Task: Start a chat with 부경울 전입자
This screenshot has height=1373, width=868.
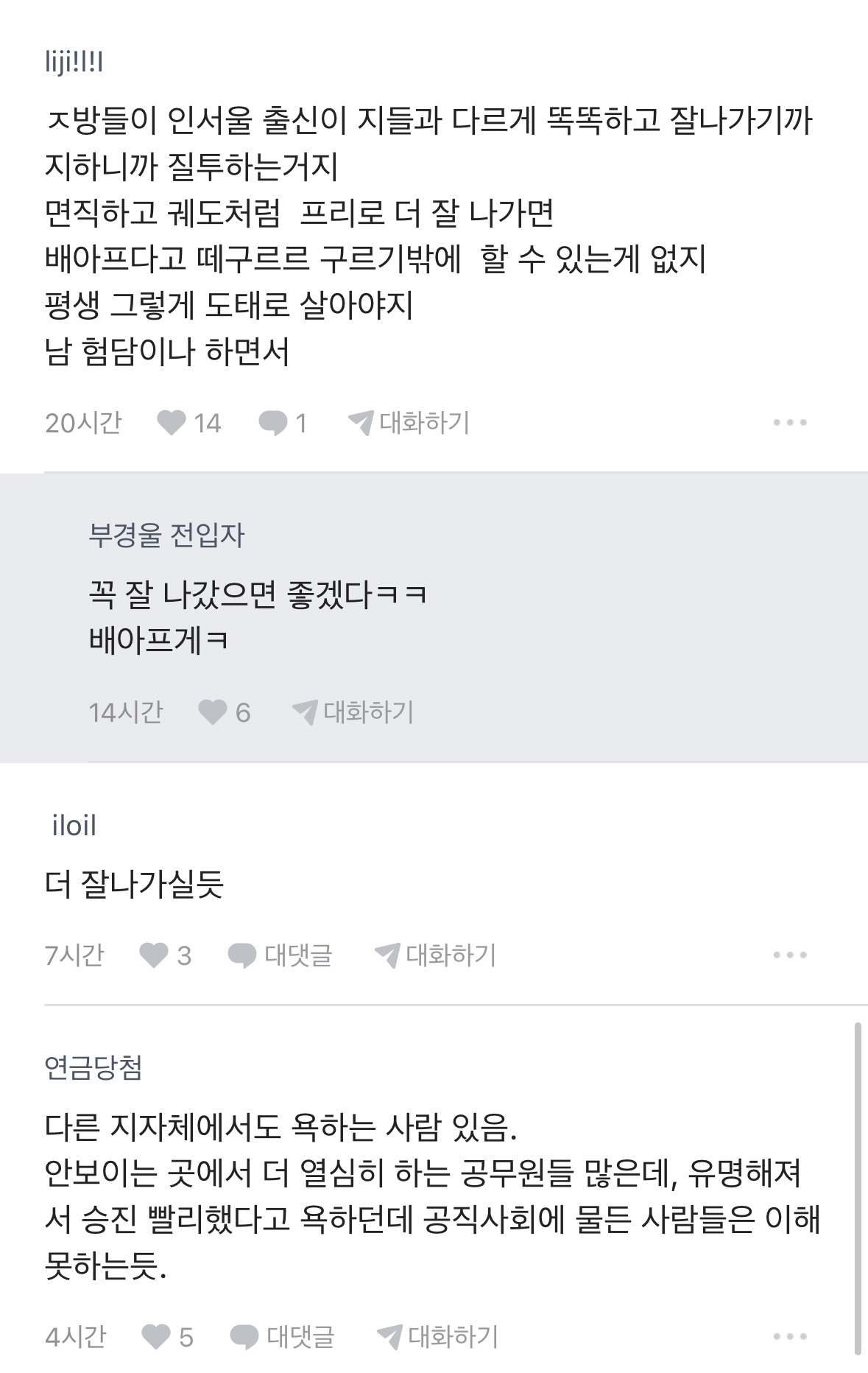Action: (x=353, y=712)
